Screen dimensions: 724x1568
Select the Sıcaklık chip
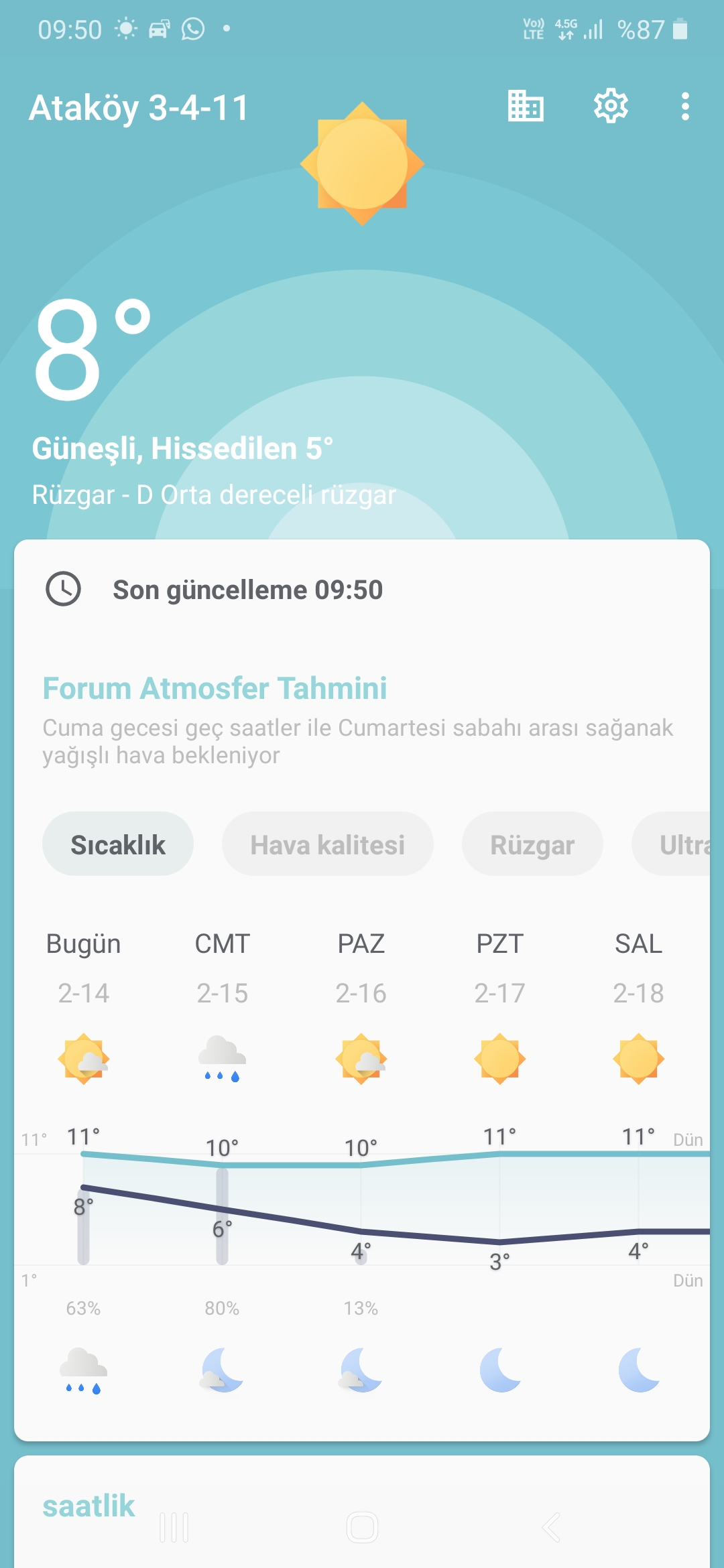(118, 844)
